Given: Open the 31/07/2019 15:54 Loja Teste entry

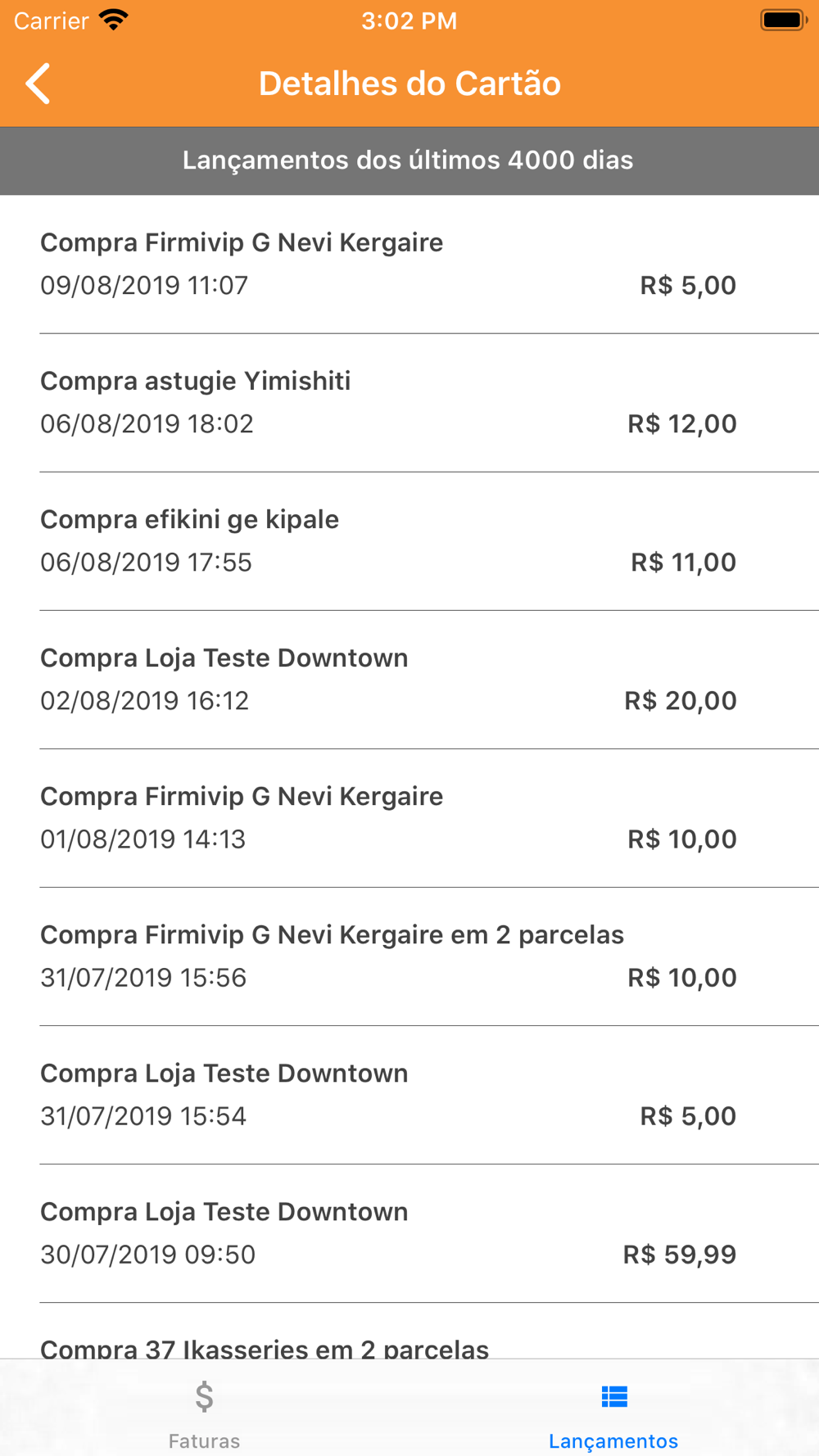Looking at the screenshot, I should tap(409, 1095).
